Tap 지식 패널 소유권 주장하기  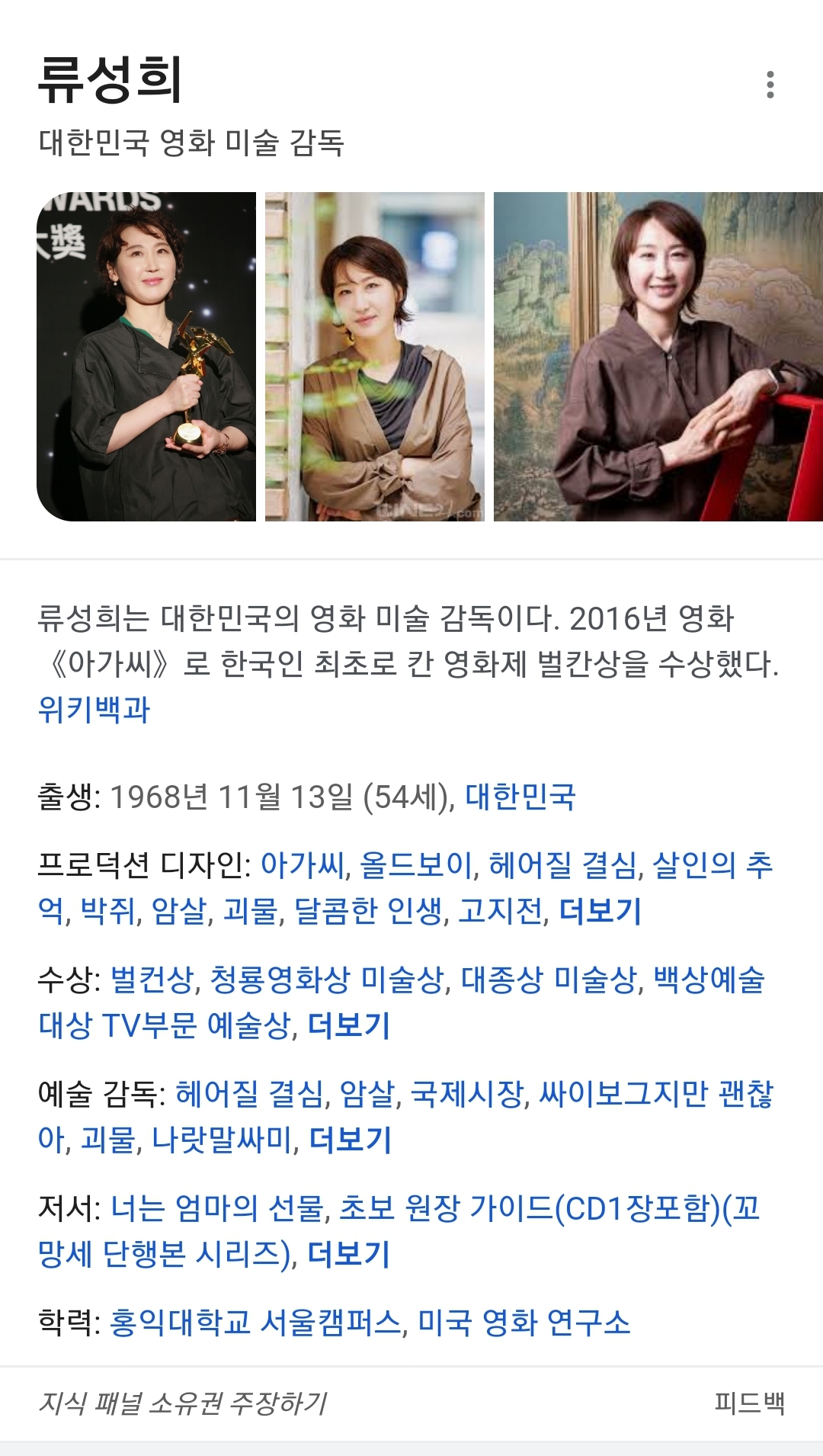182,1403
